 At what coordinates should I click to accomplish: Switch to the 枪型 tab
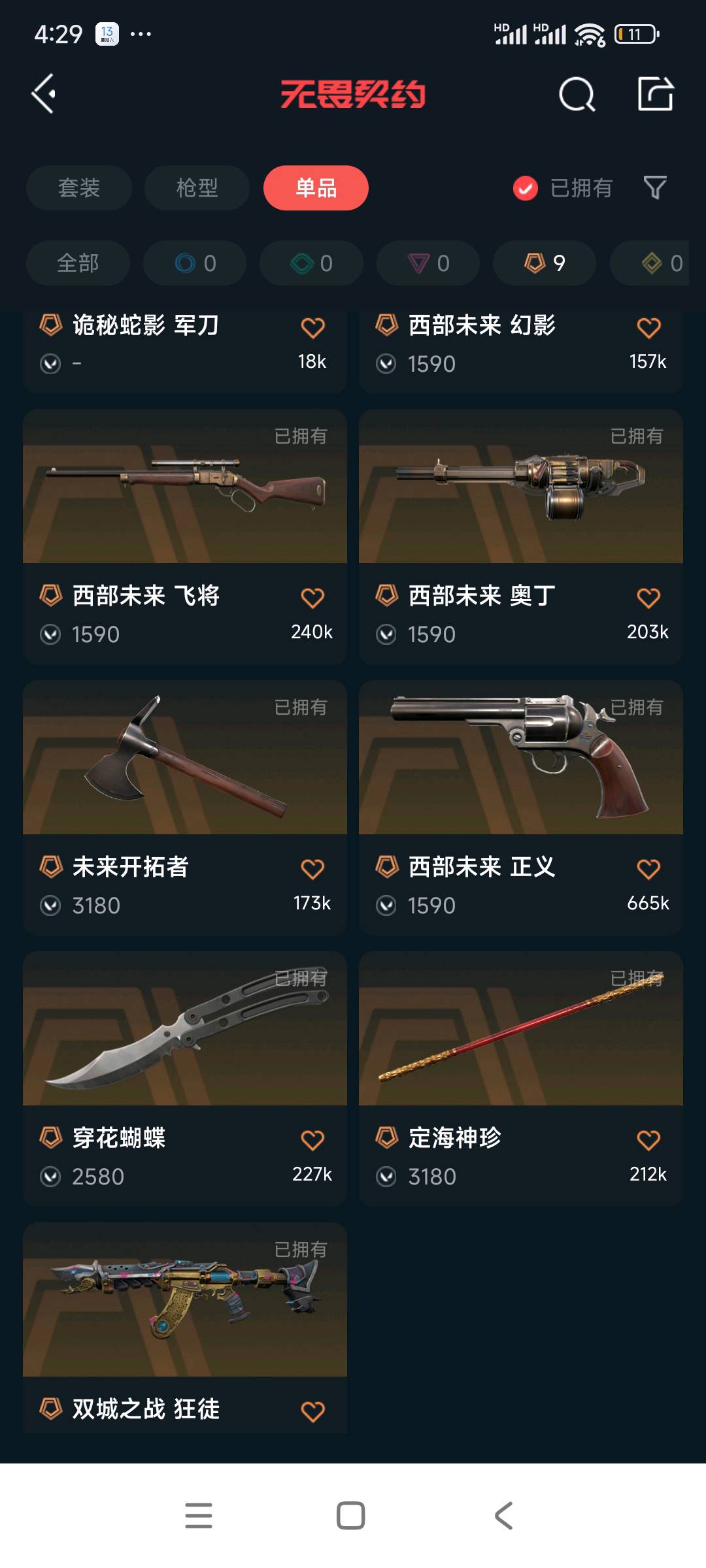[x=197, y=188]
